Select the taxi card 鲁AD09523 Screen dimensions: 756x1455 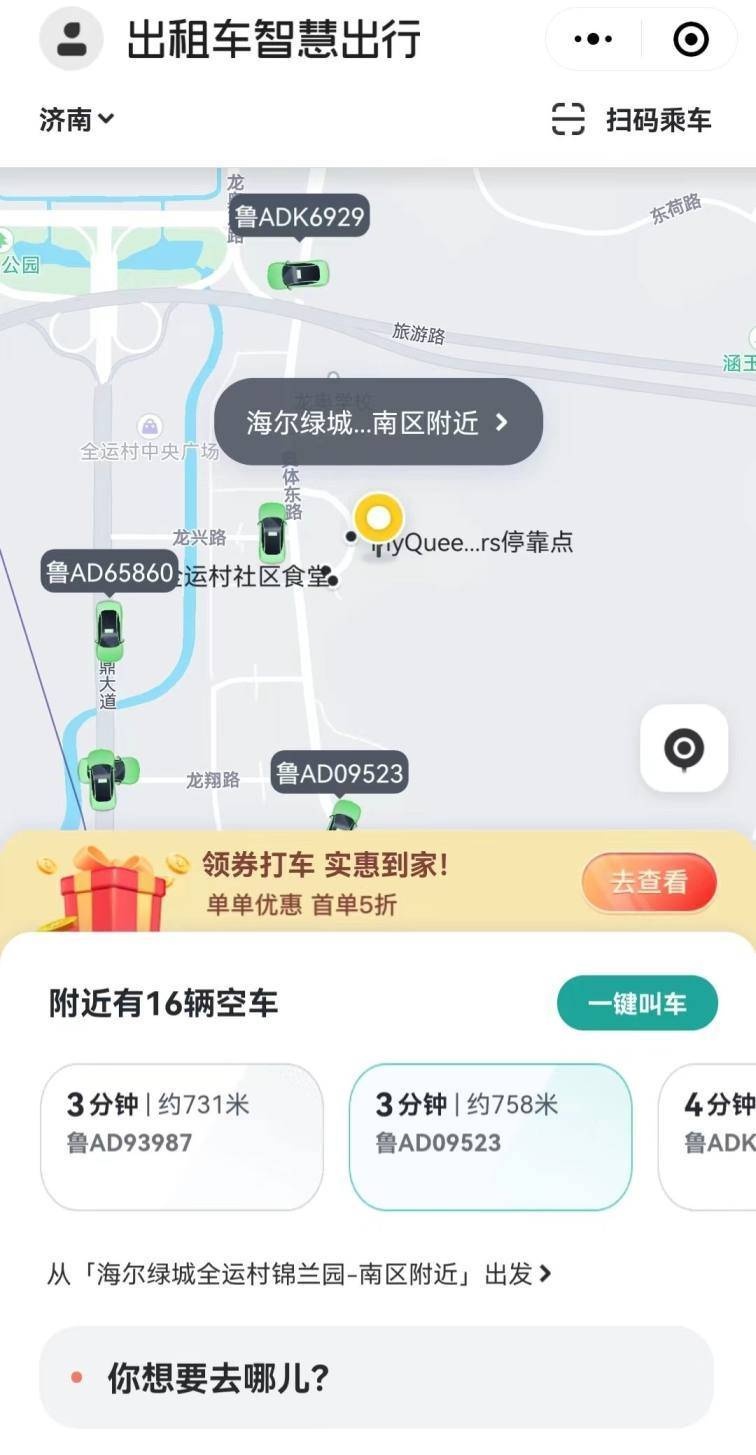pos(490,1137)
